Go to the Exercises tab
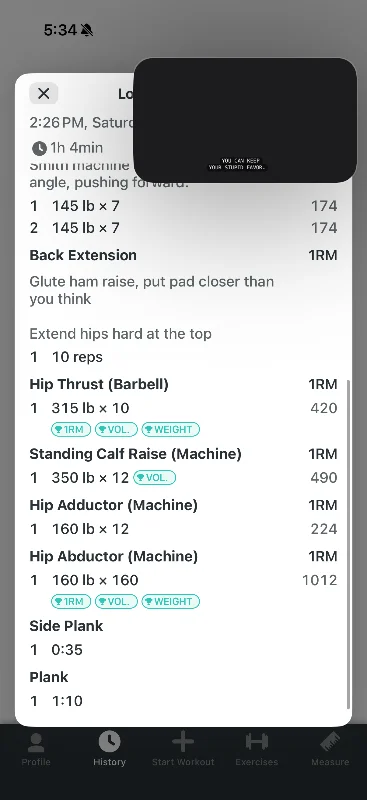 257,749
